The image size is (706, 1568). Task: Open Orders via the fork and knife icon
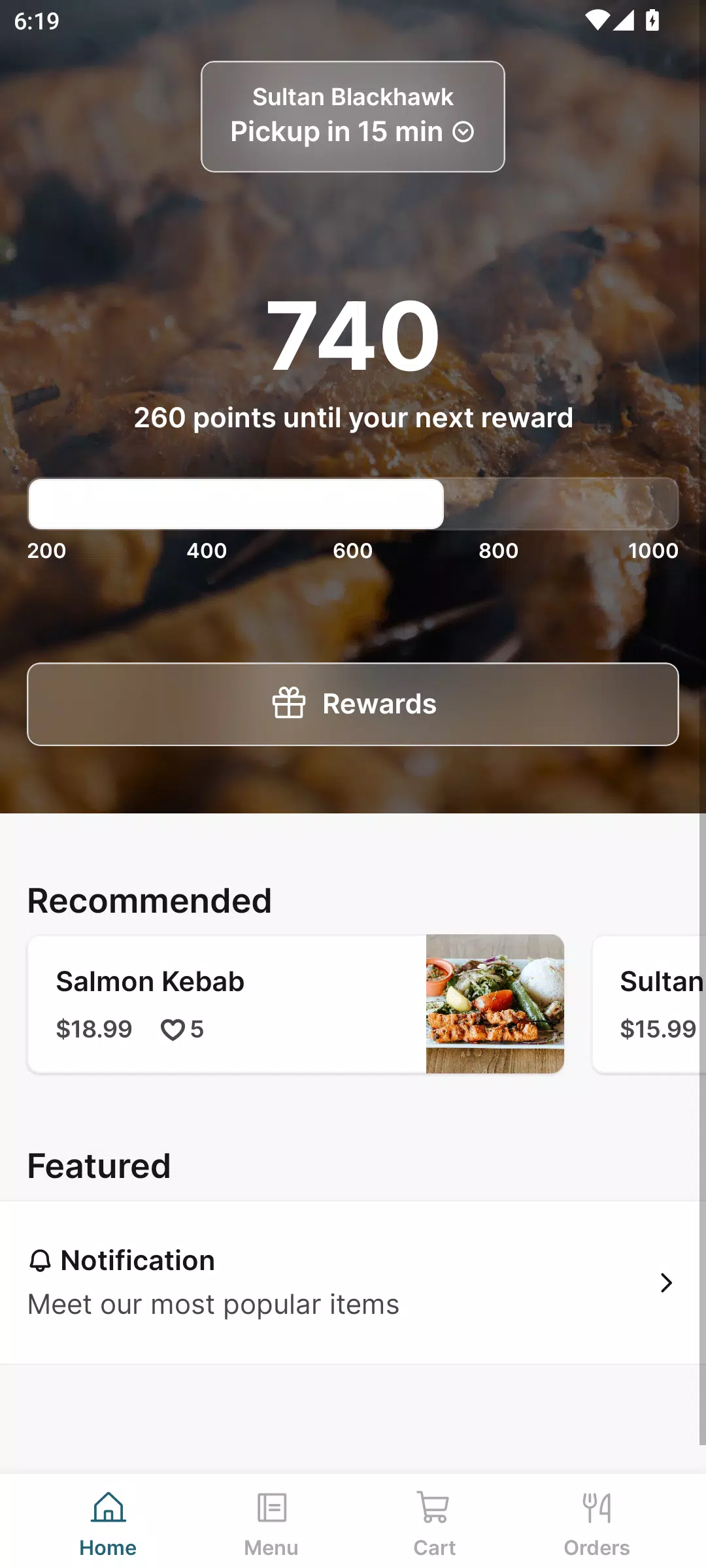pos(597,1509)
